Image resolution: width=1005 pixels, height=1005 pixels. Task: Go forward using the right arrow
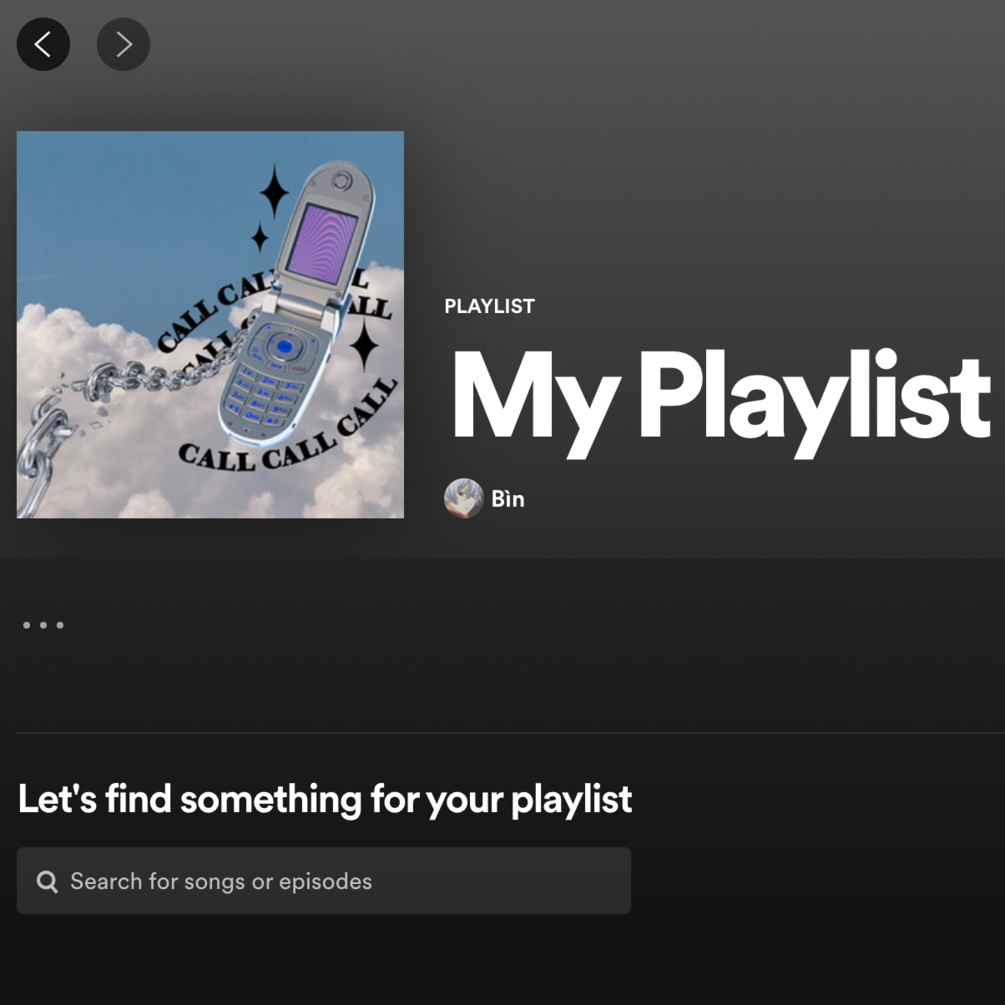click(x=123, y=44)
